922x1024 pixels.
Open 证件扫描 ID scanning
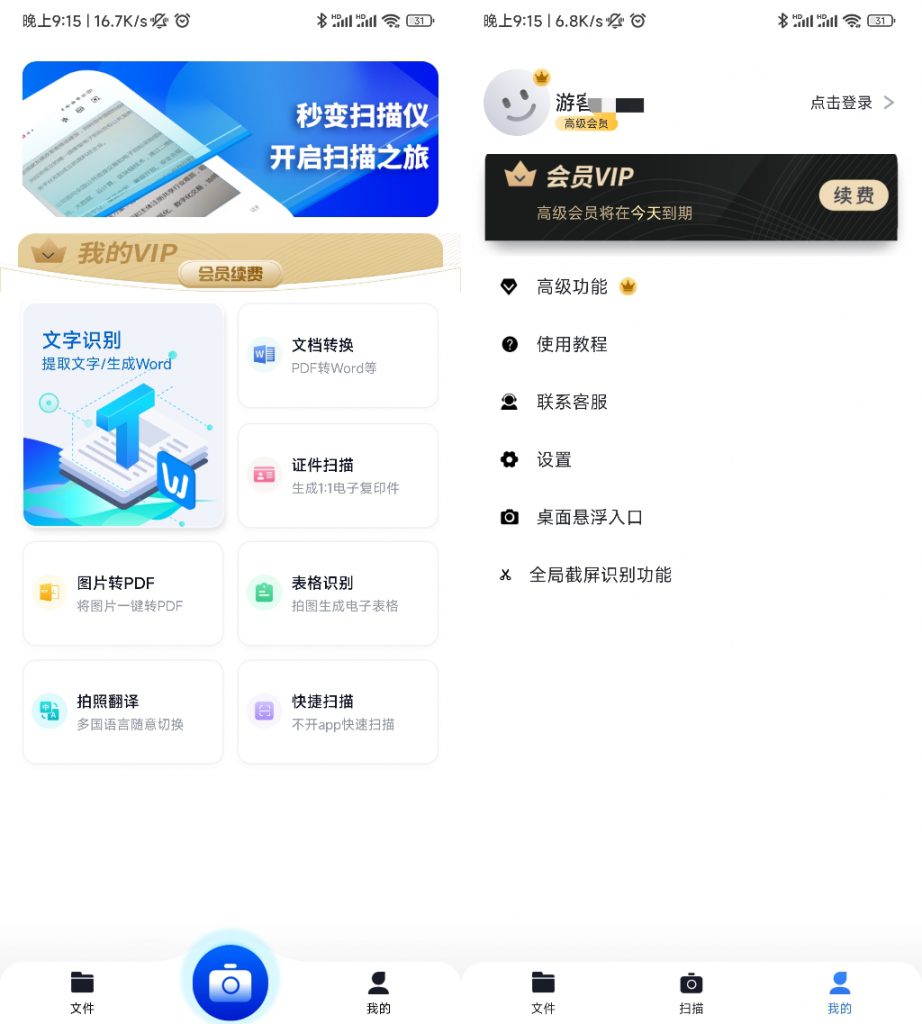[337, 476]
